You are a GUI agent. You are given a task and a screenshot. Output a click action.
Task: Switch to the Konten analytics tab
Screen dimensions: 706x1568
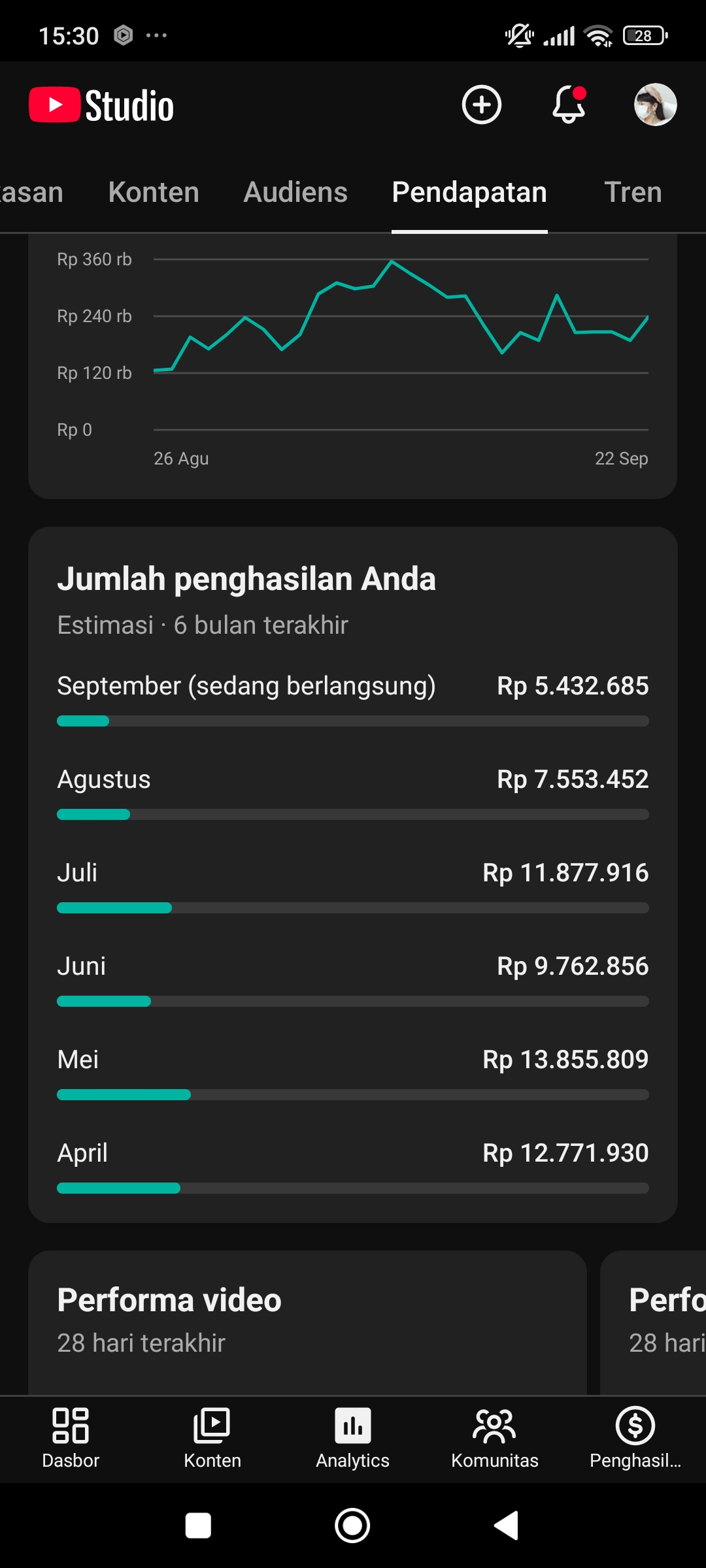click(x=154, y=192)
